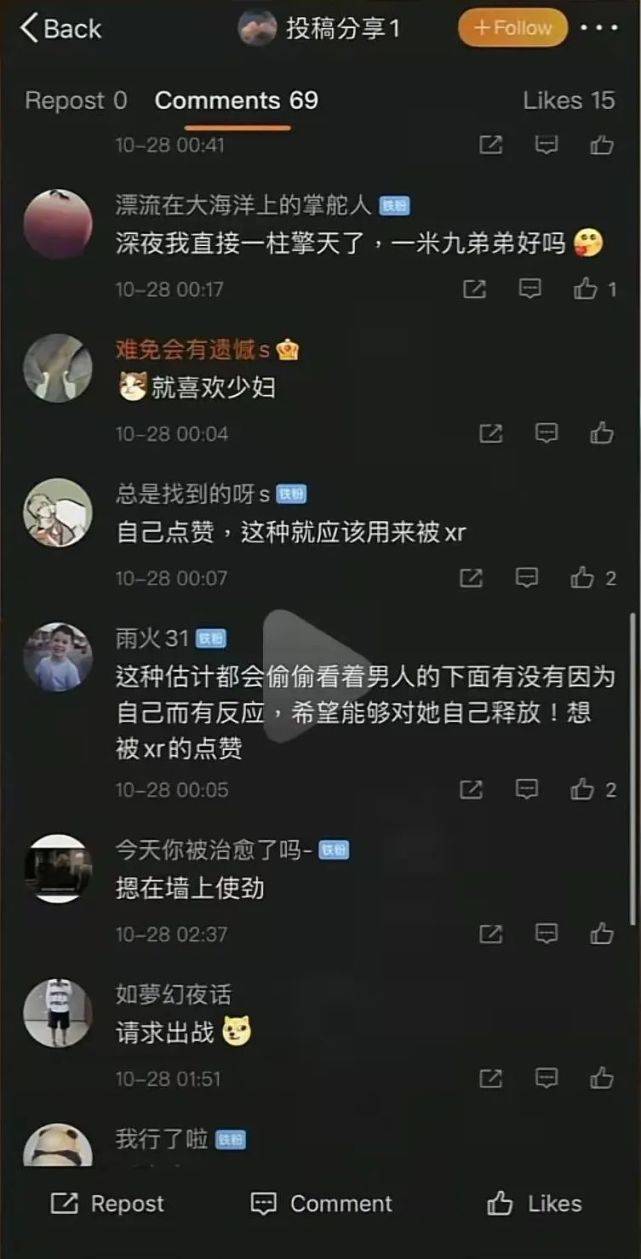Like 雨火31's comment
Screen dimensions: 641x1259
point(583,789)
